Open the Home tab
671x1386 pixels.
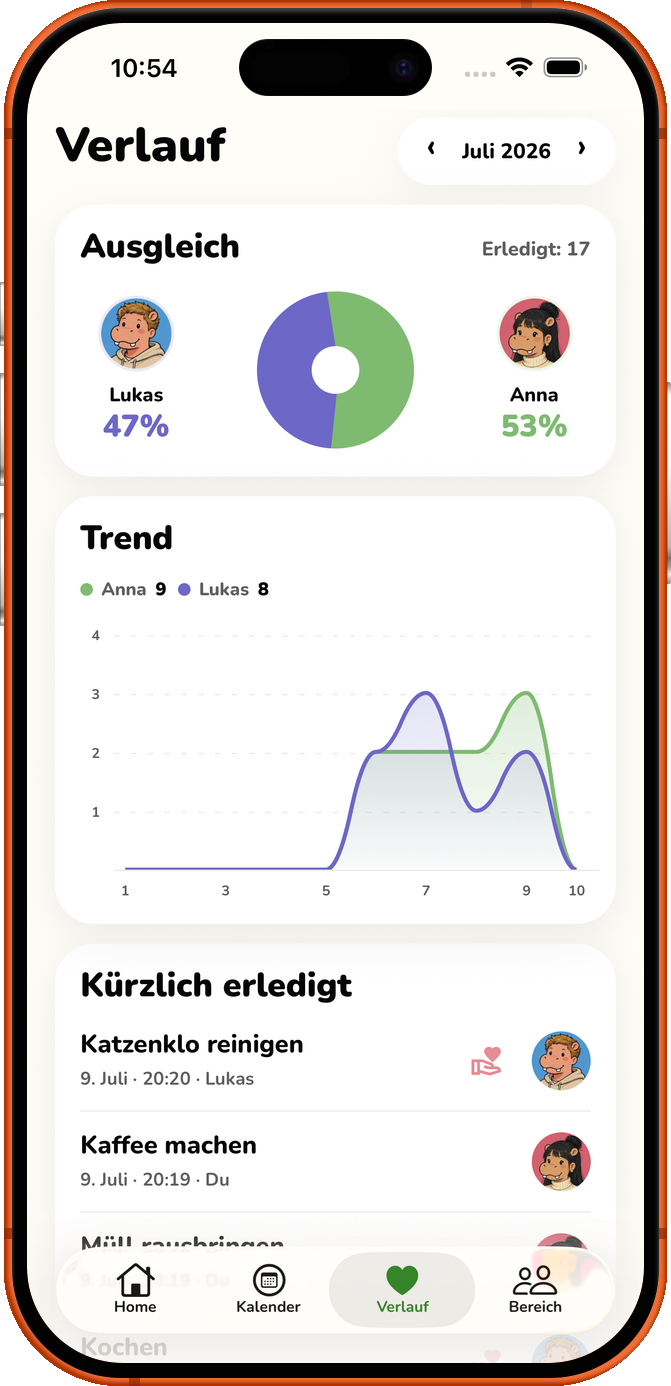click(135, 1289)
